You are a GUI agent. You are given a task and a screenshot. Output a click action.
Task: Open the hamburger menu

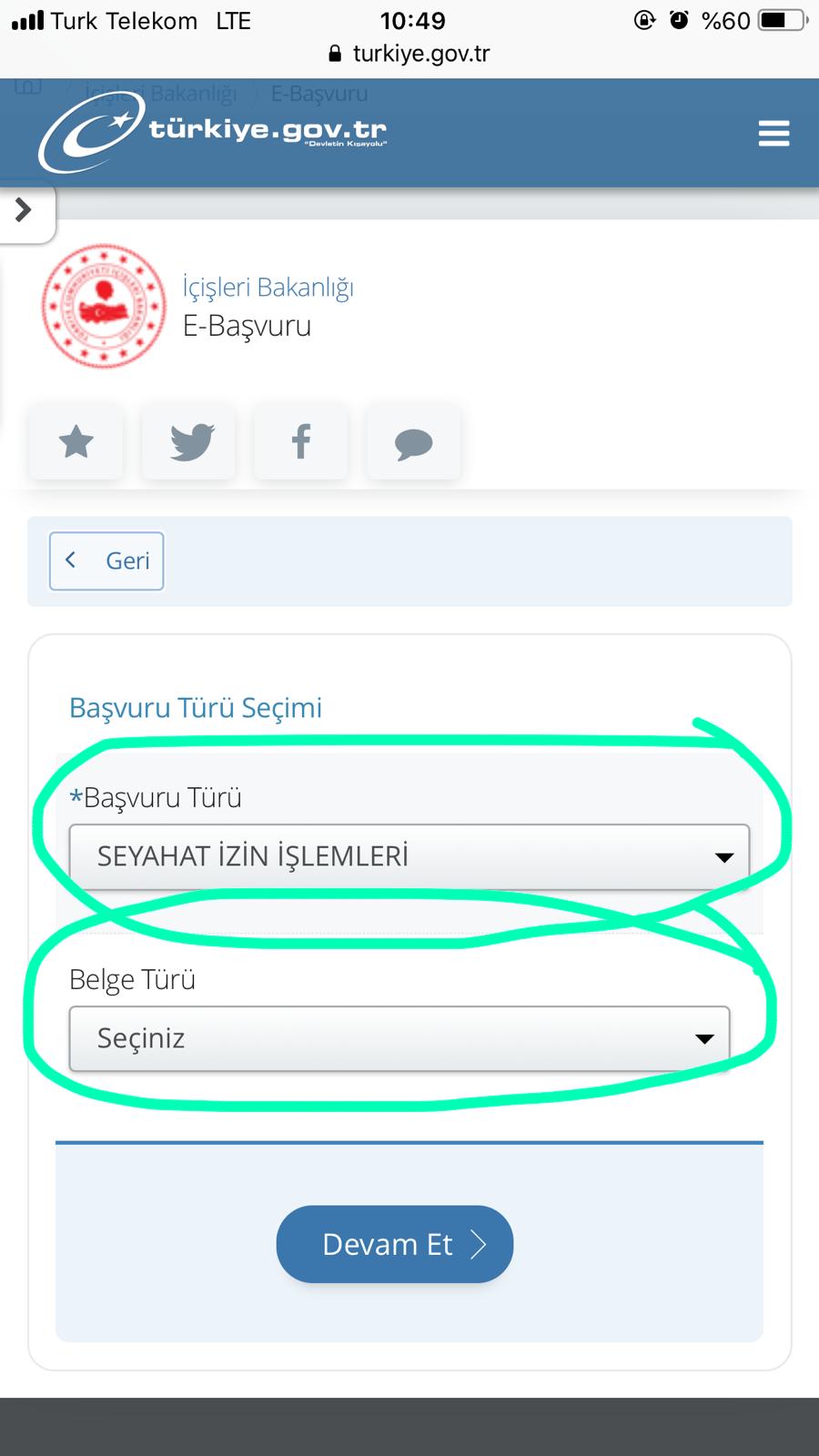point(773,133)
